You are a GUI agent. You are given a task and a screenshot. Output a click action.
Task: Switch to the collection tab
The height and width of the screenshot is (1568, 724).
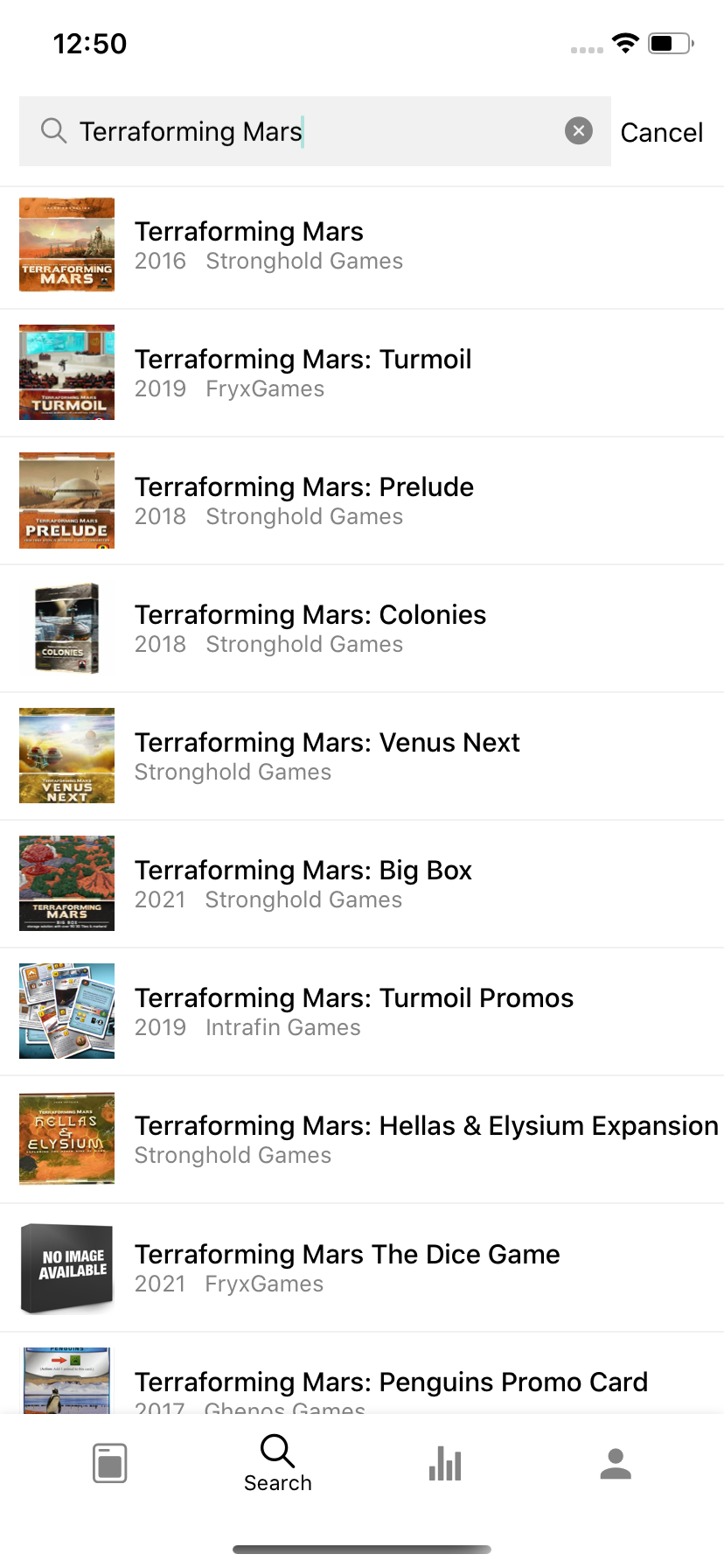pyautogui.click(x=109, y=1463)
